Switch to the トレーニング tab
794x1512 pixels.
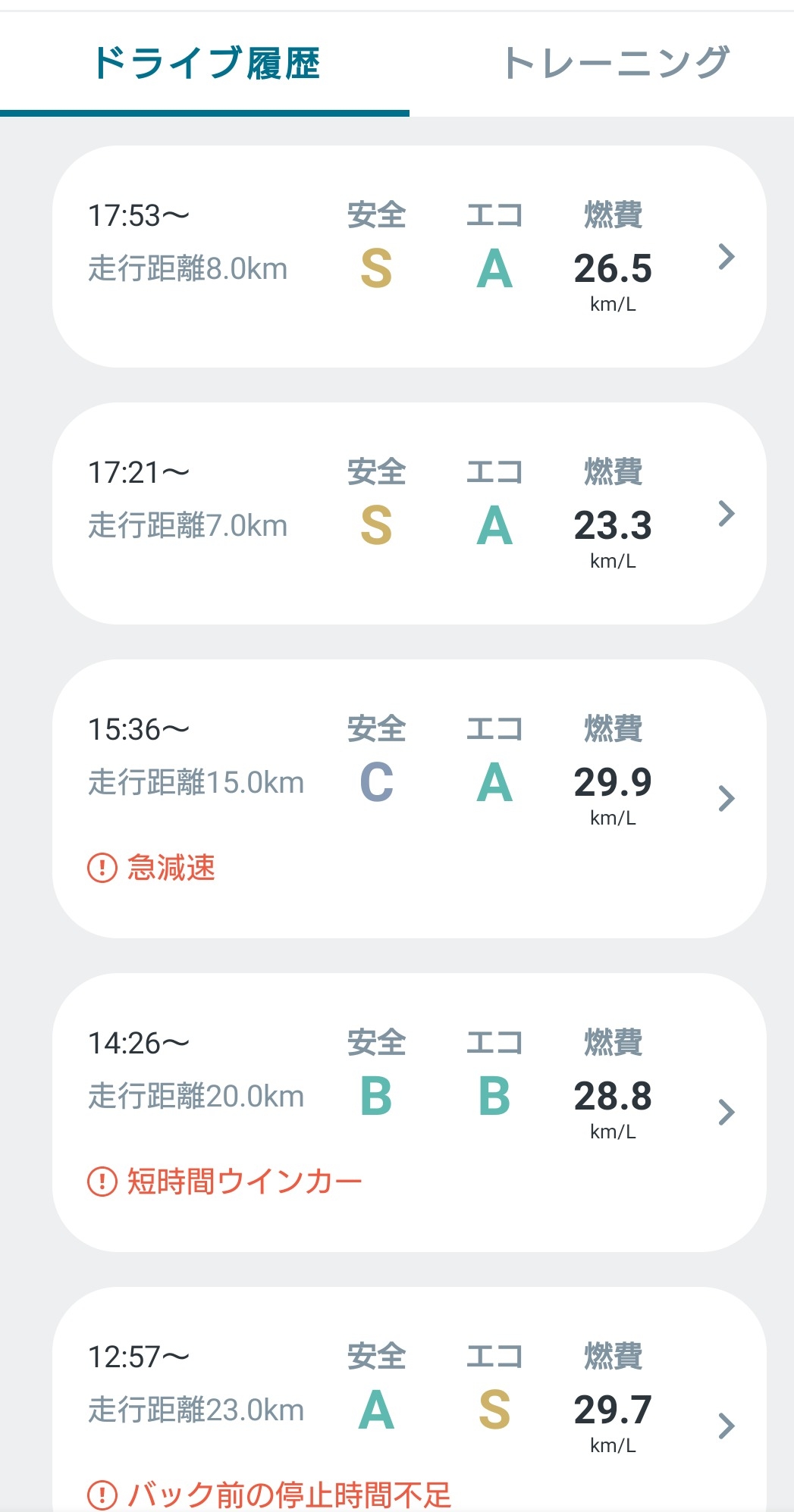click(616, 63)
